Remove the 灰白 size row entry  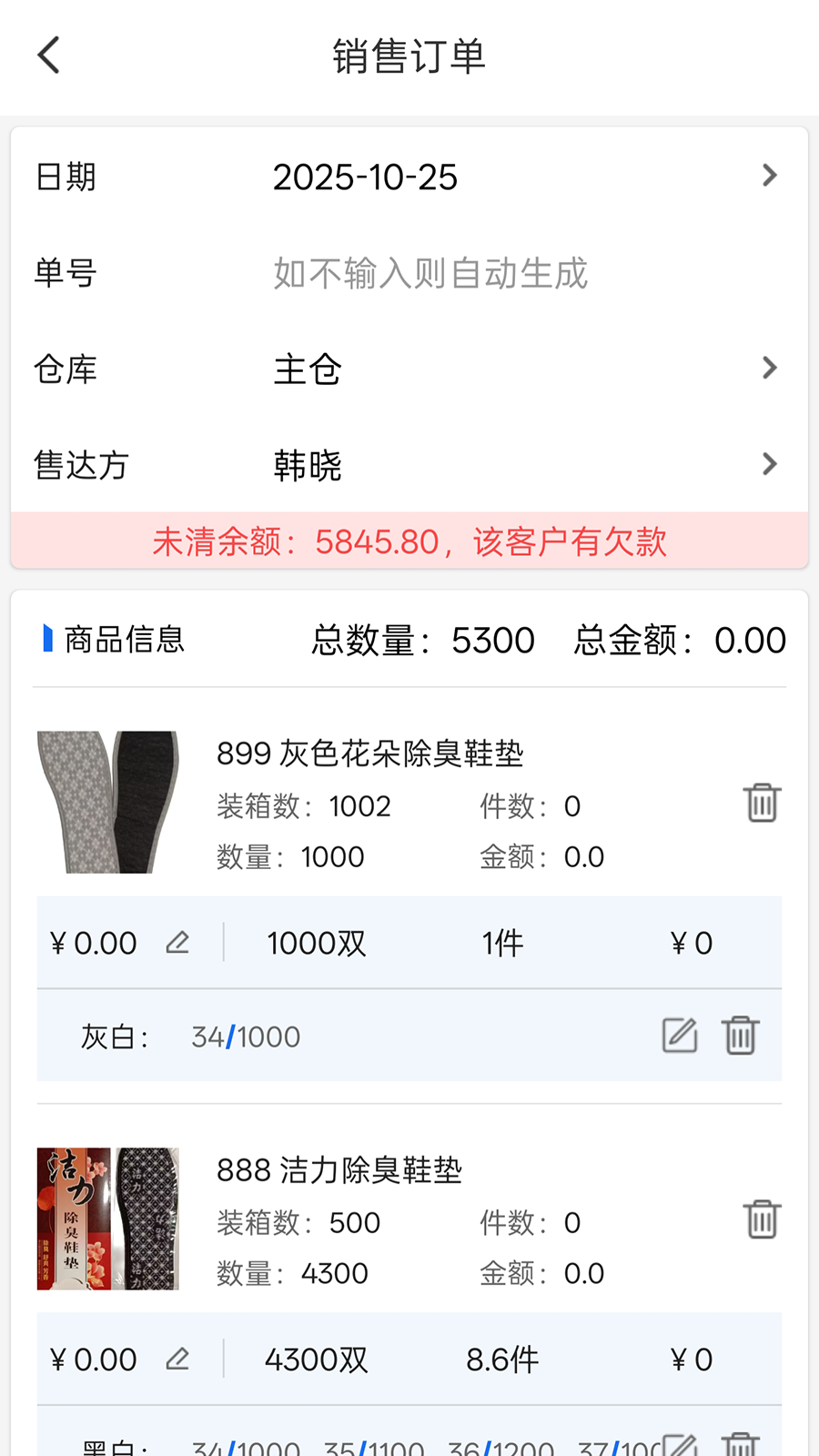point(741,1035)
